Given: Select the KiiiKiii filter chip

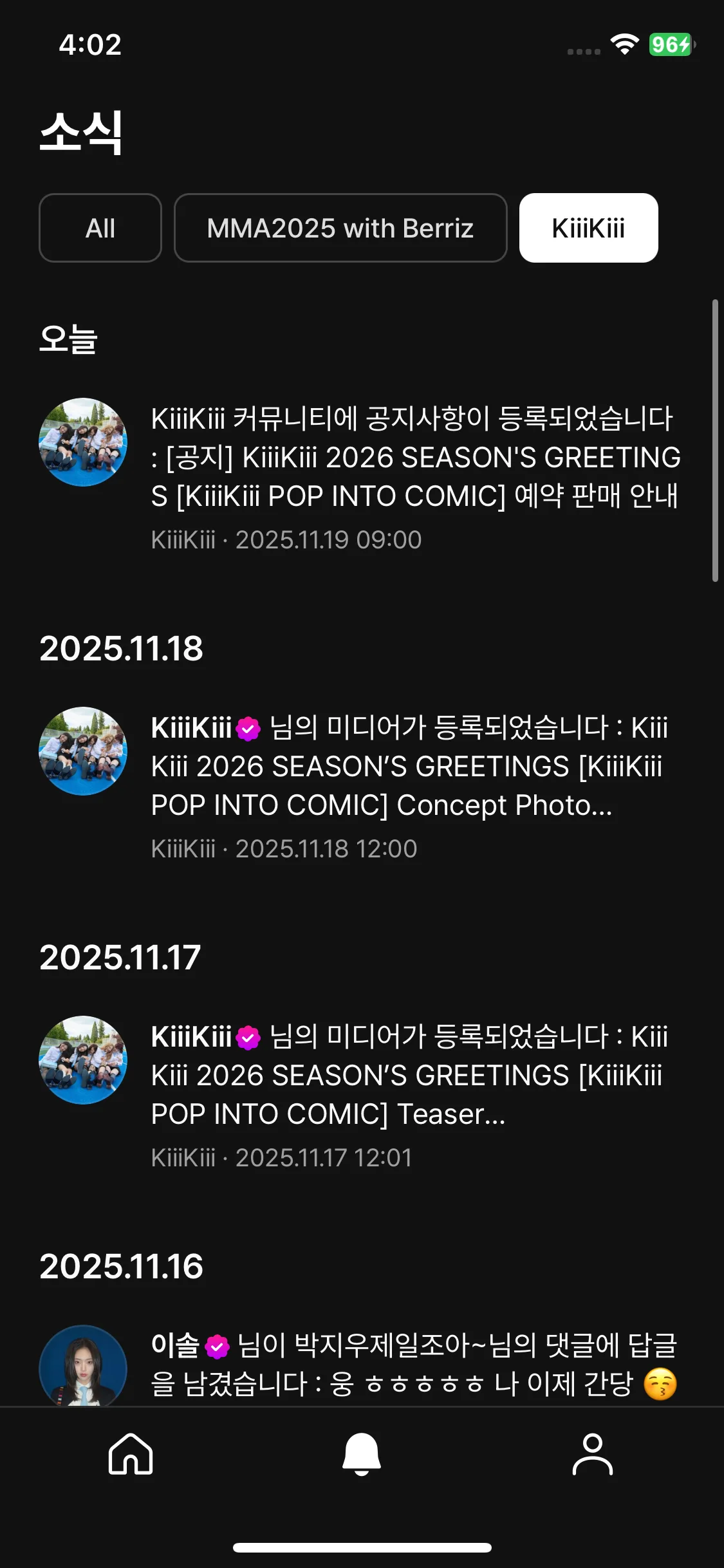Looking at the screenshot, I should coord(588,228).
